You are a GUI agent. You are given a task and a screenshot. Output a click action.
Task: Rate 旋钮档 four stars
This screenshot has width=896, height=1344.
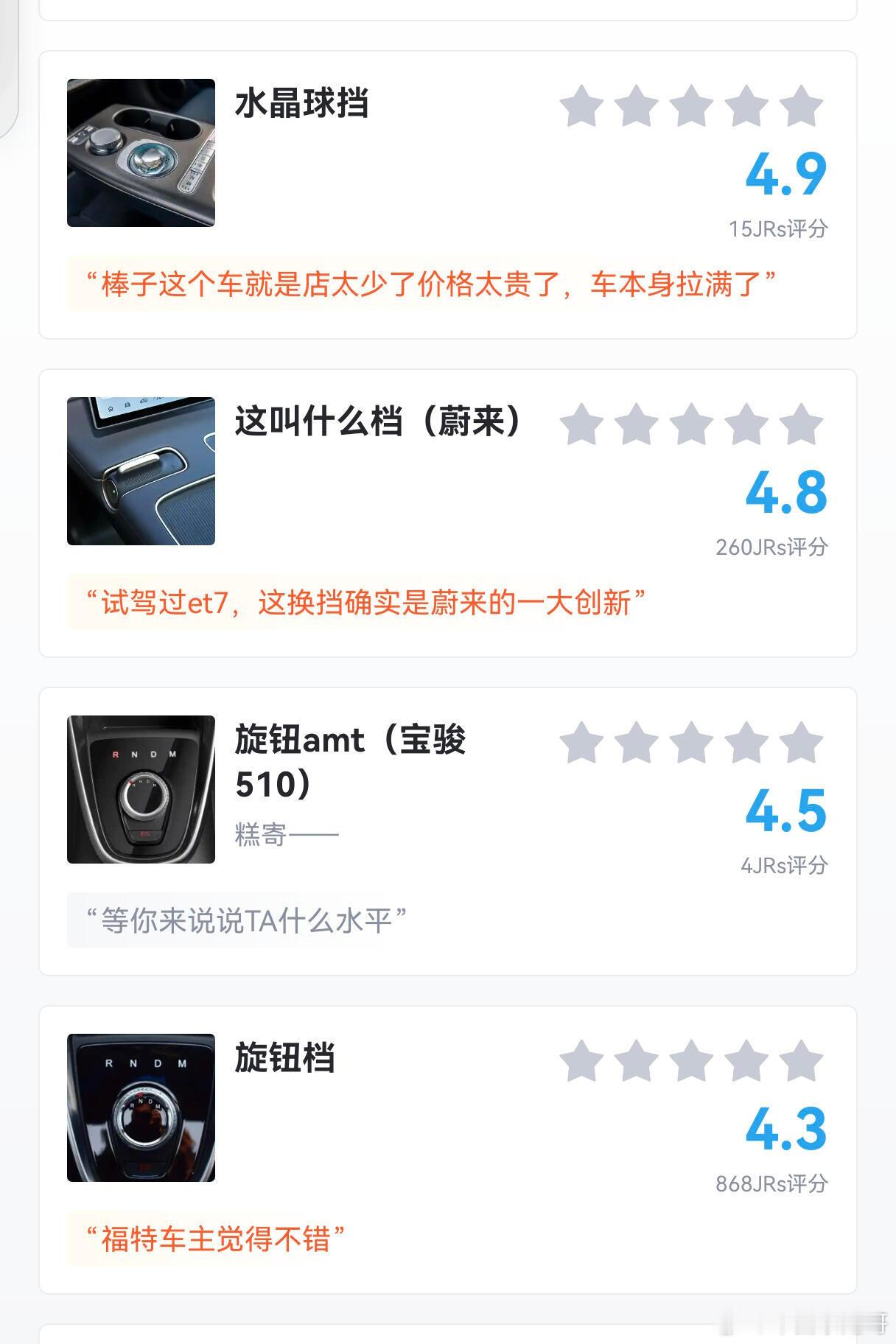[746, 1060]
